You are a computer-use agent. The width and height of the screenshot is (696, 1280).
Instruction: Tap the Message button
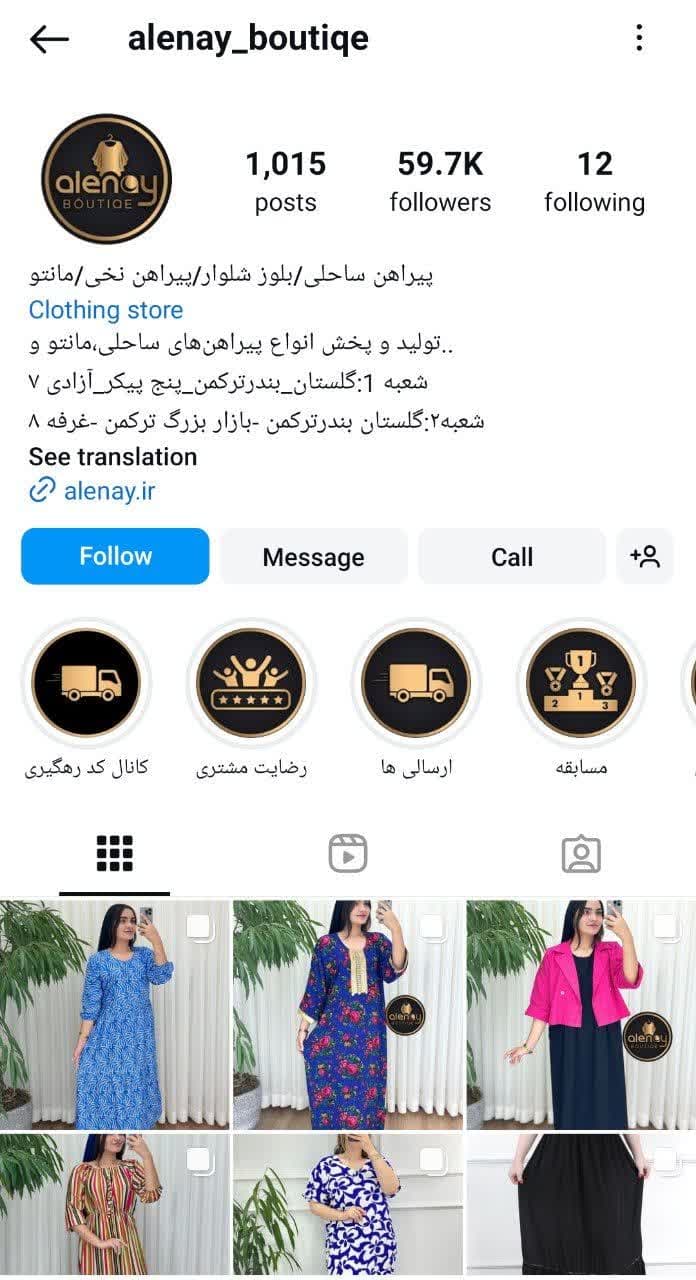tap(313, 557)
